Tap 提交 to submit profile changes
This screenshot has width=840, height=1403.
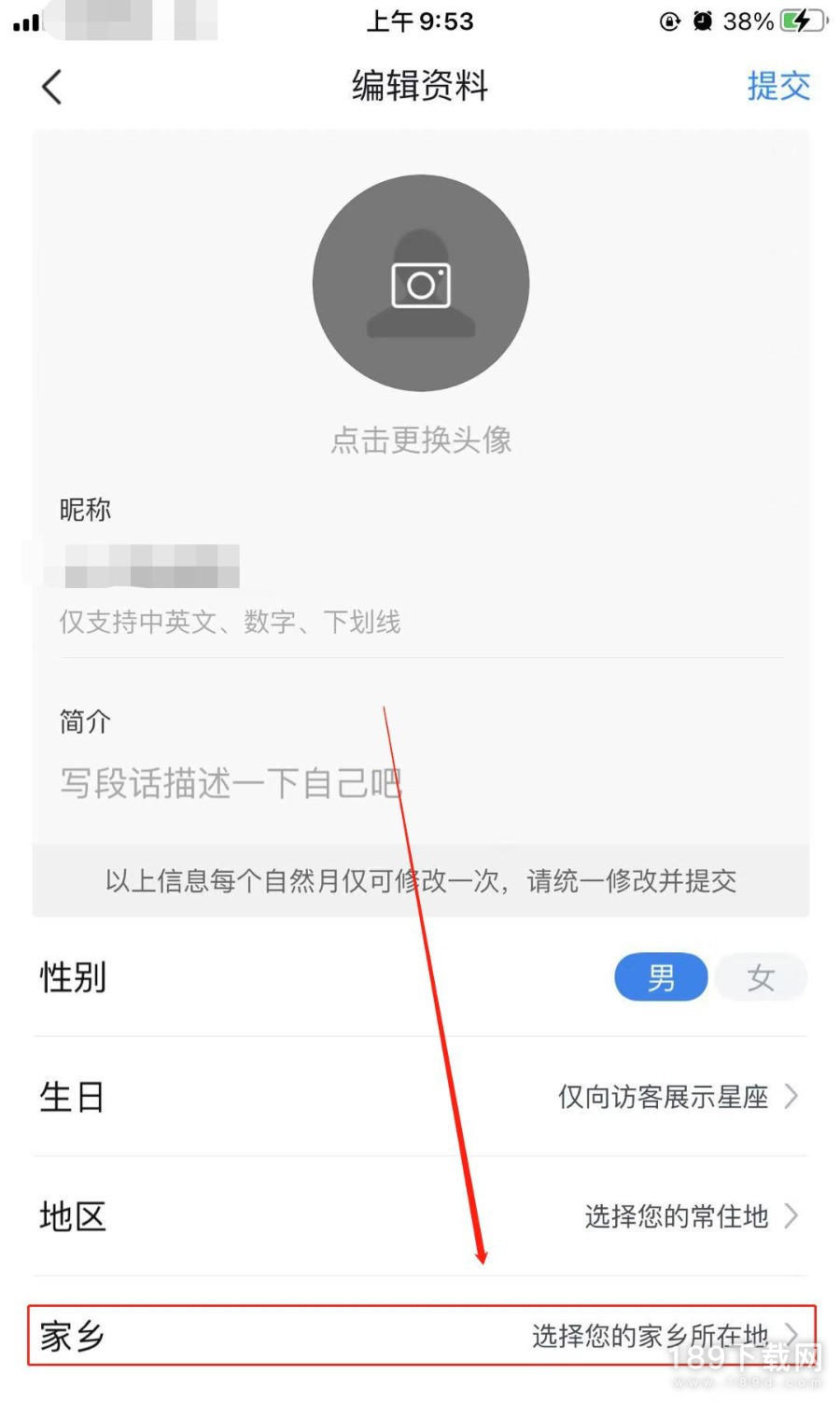(x=777, y=86)
